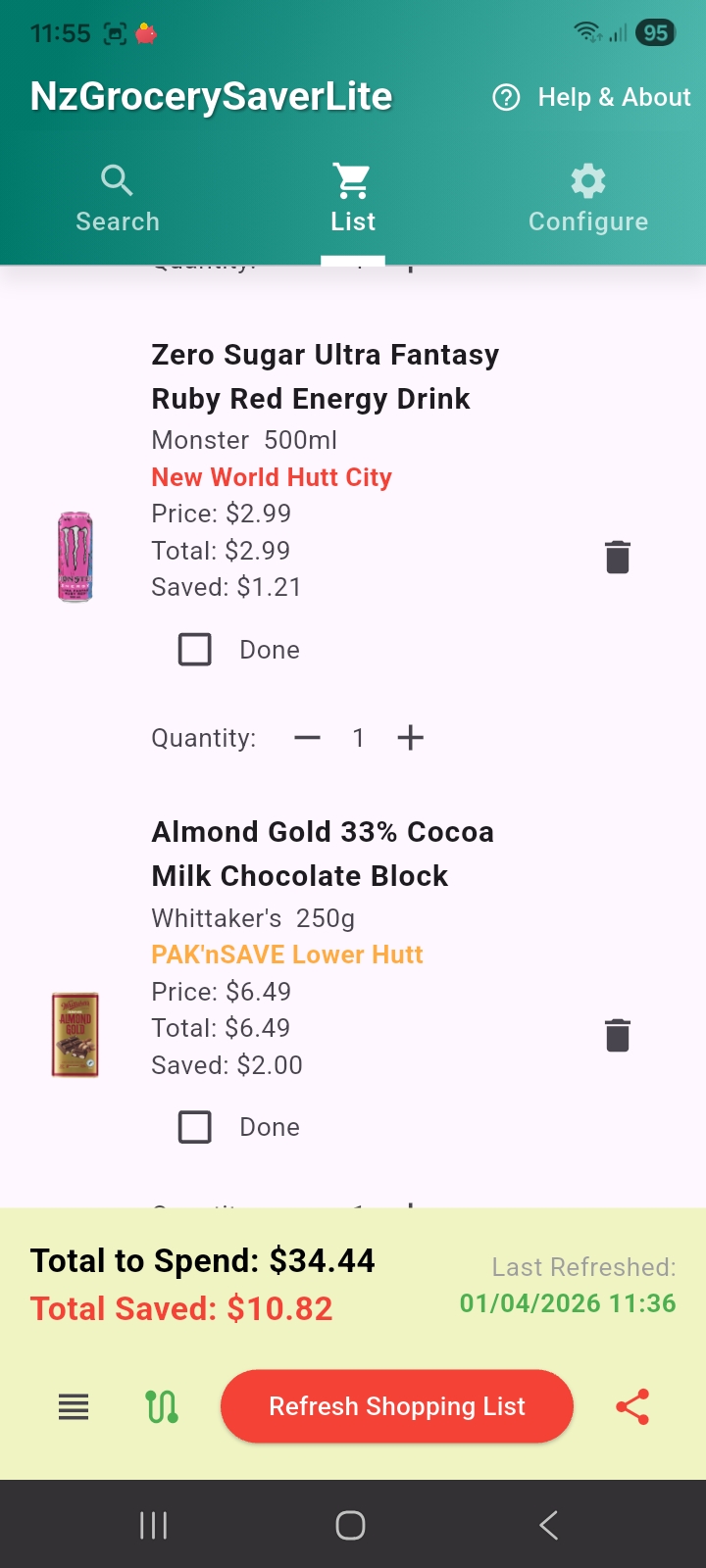Image resolution: width=706 pixels, height=1568 pixels.
Task: Increase quantity of the energy drink
Action: coord(410,737)
